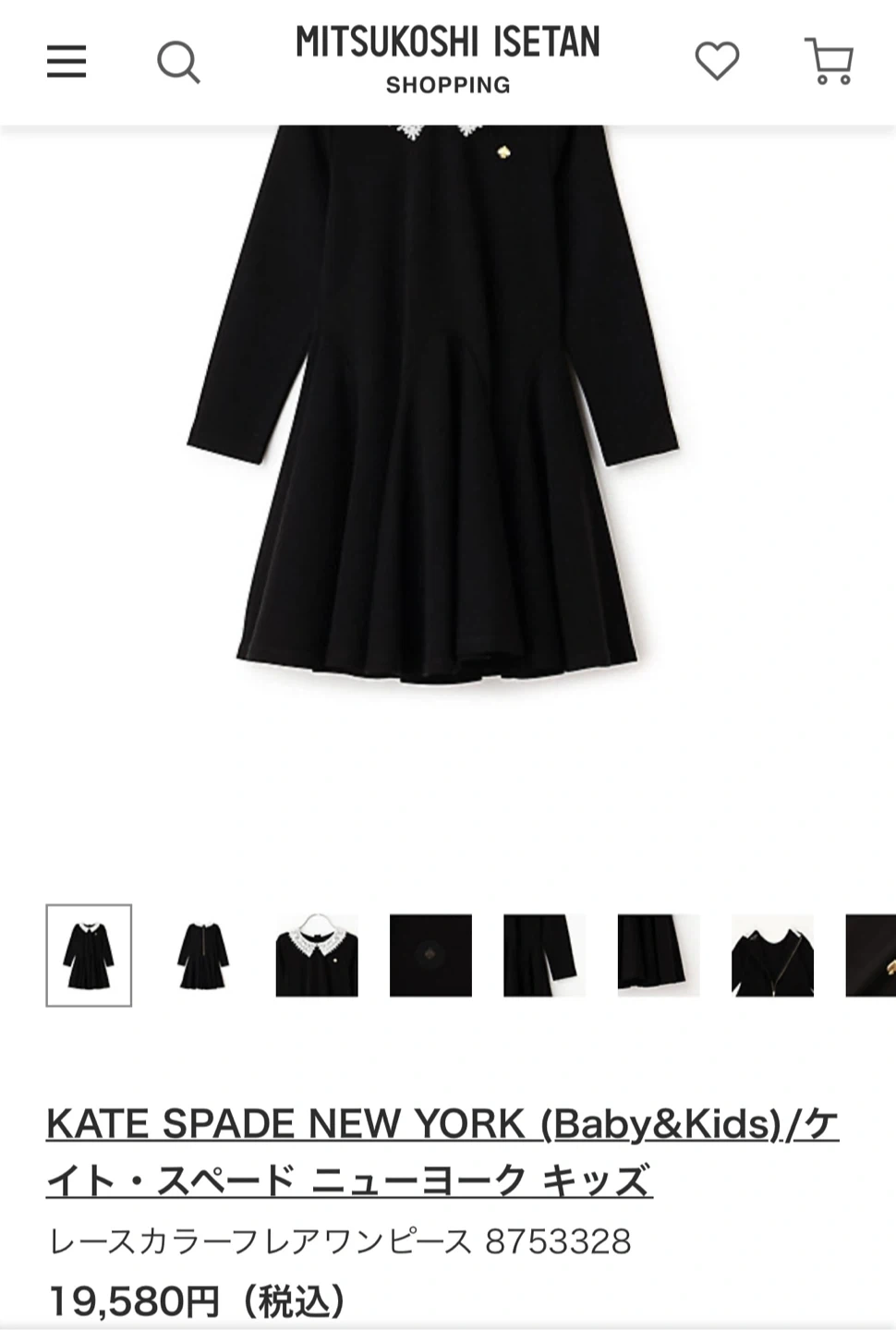Go to Mitsukoshi Isetan Shopping home
This screenshot has width=896, height=1330.
click(x=448, y=60)
